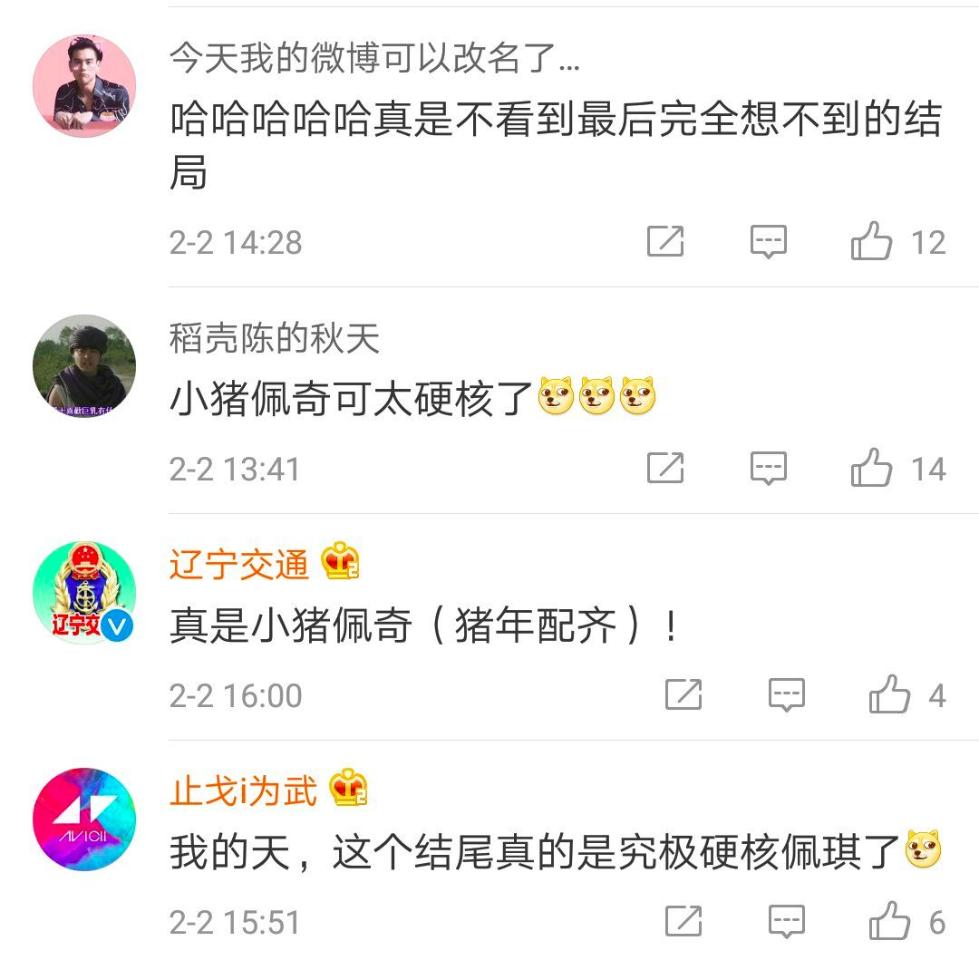979x960 pixels.
Task: Reply to the comment posted at 2-2 14:28
Action: pyautogui.click(x=769, y=242)
